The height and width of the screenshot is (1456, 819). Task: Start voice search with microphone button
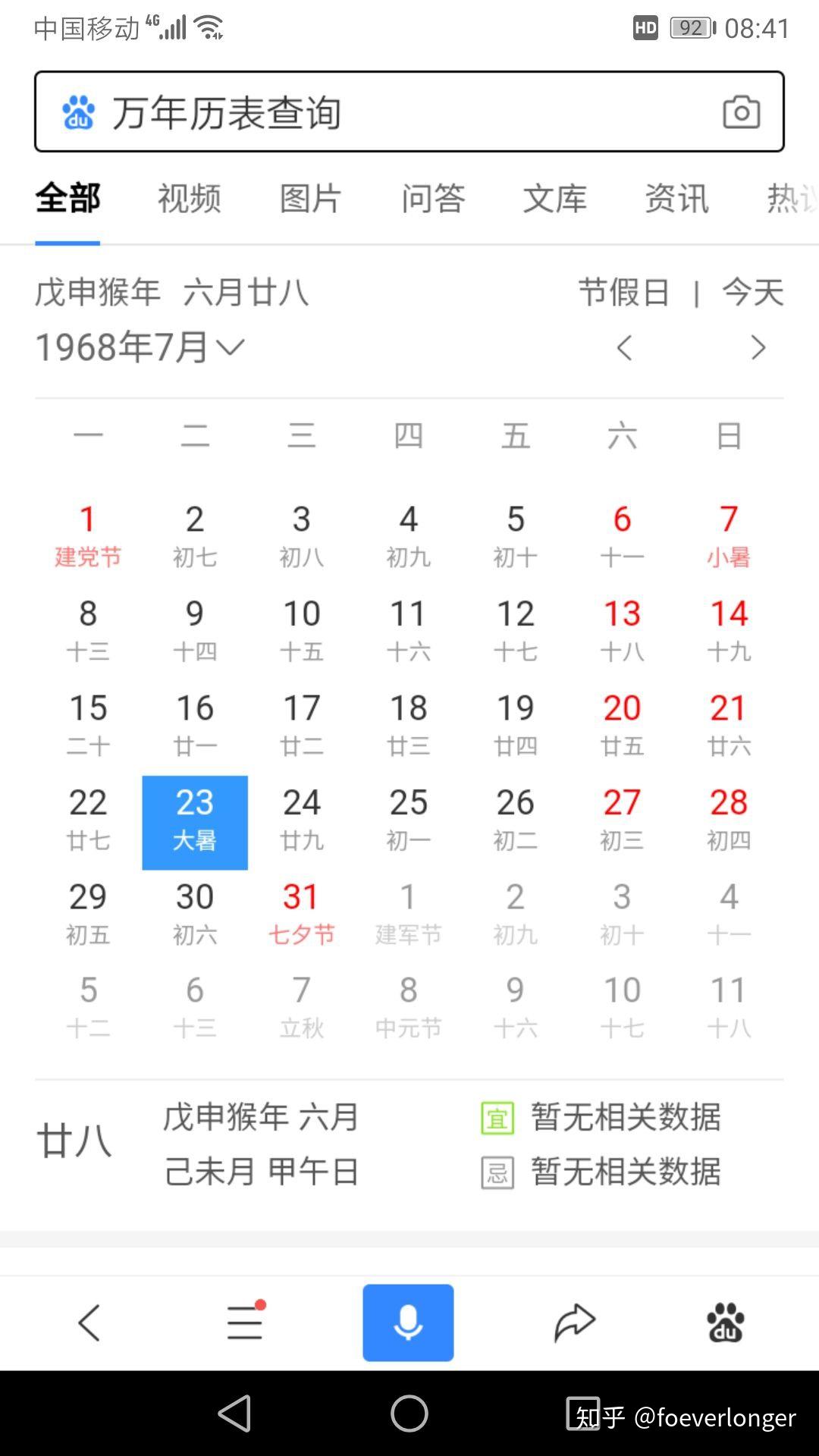click(x=408, y=1323)
